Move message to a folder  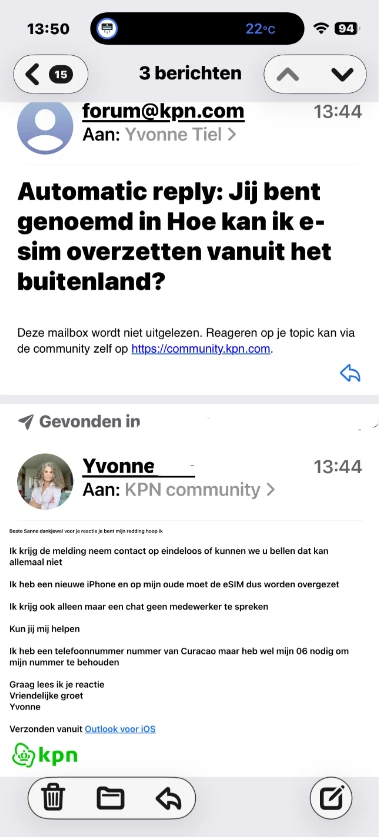(x=110, y=798)
